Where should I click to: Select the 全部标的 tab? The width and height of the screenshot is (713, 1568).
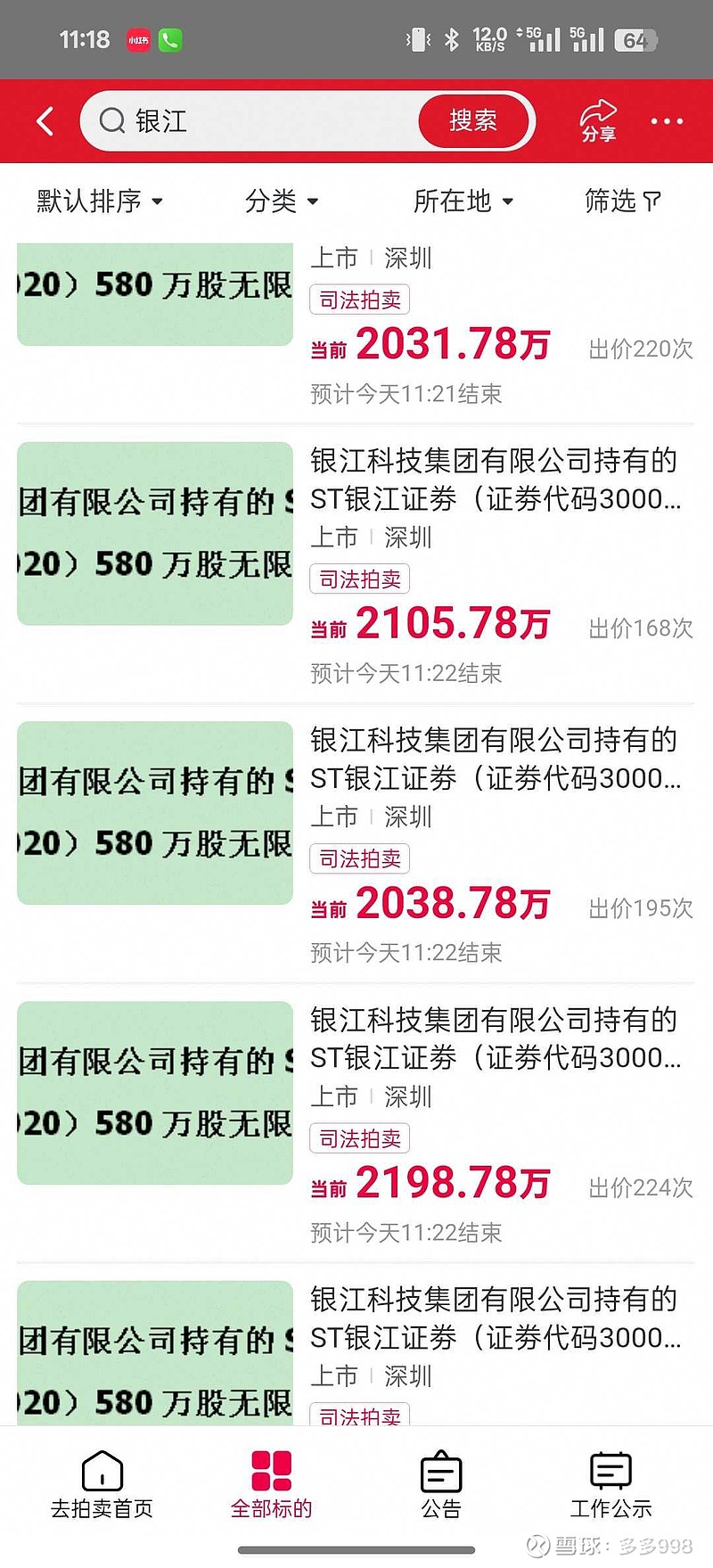tap(271, 1484)
